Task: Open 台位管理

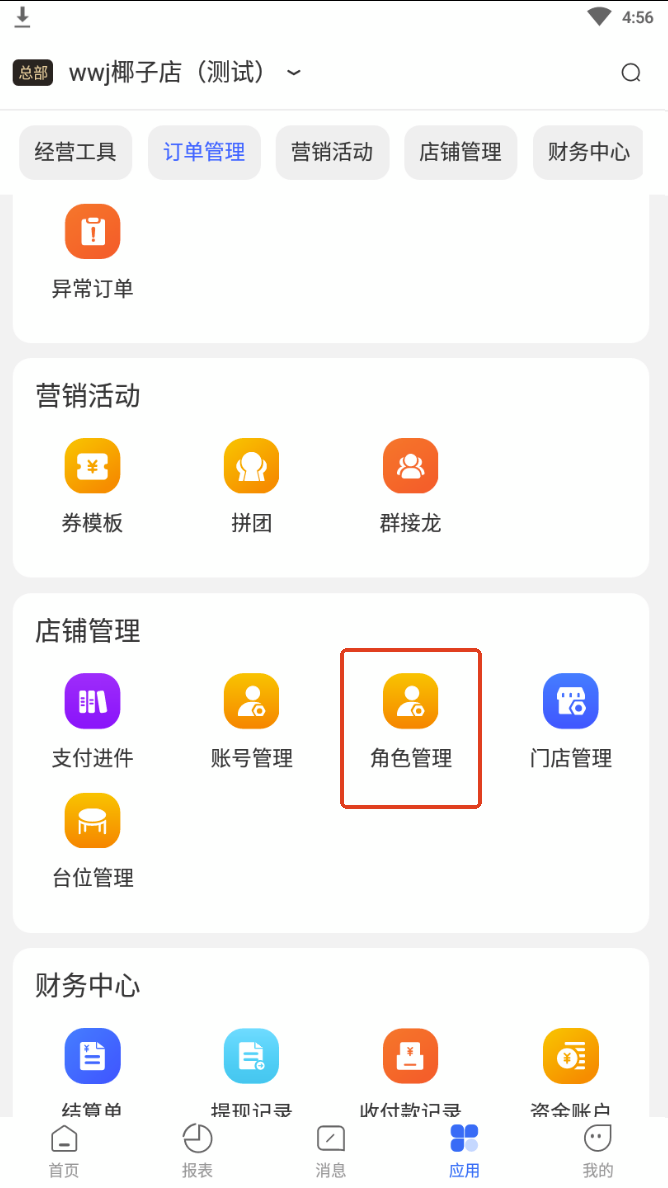Action: pos(92,840)
